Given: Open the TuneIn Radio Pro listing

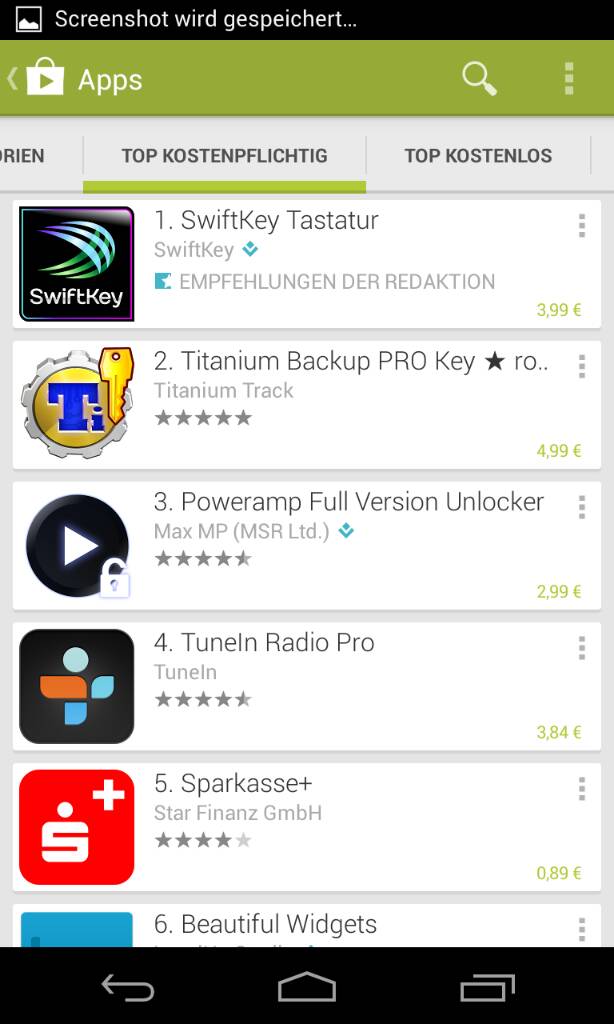Looking at the screenshot, I should click(306, 686).
